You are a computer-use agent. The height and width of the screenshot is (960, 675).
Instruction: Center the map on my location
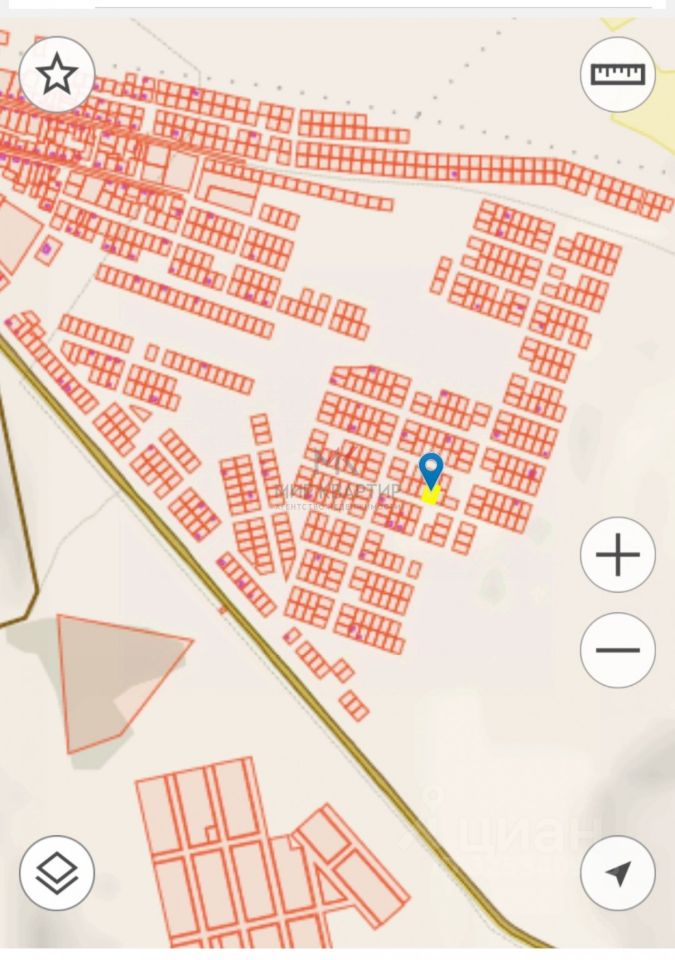pos(618,873)
